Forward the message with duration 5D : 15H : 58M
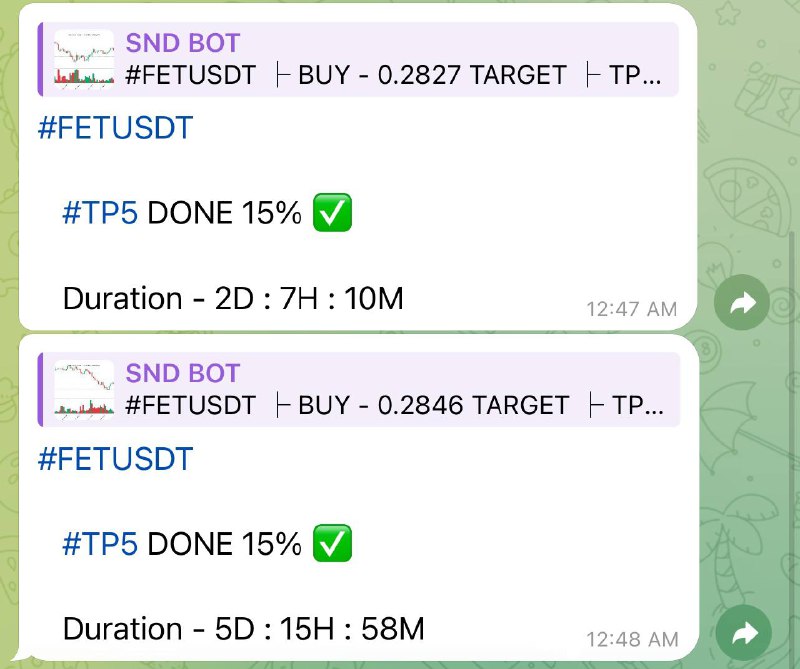This screenshot has width=800, height=669. [x=742, y=633]
